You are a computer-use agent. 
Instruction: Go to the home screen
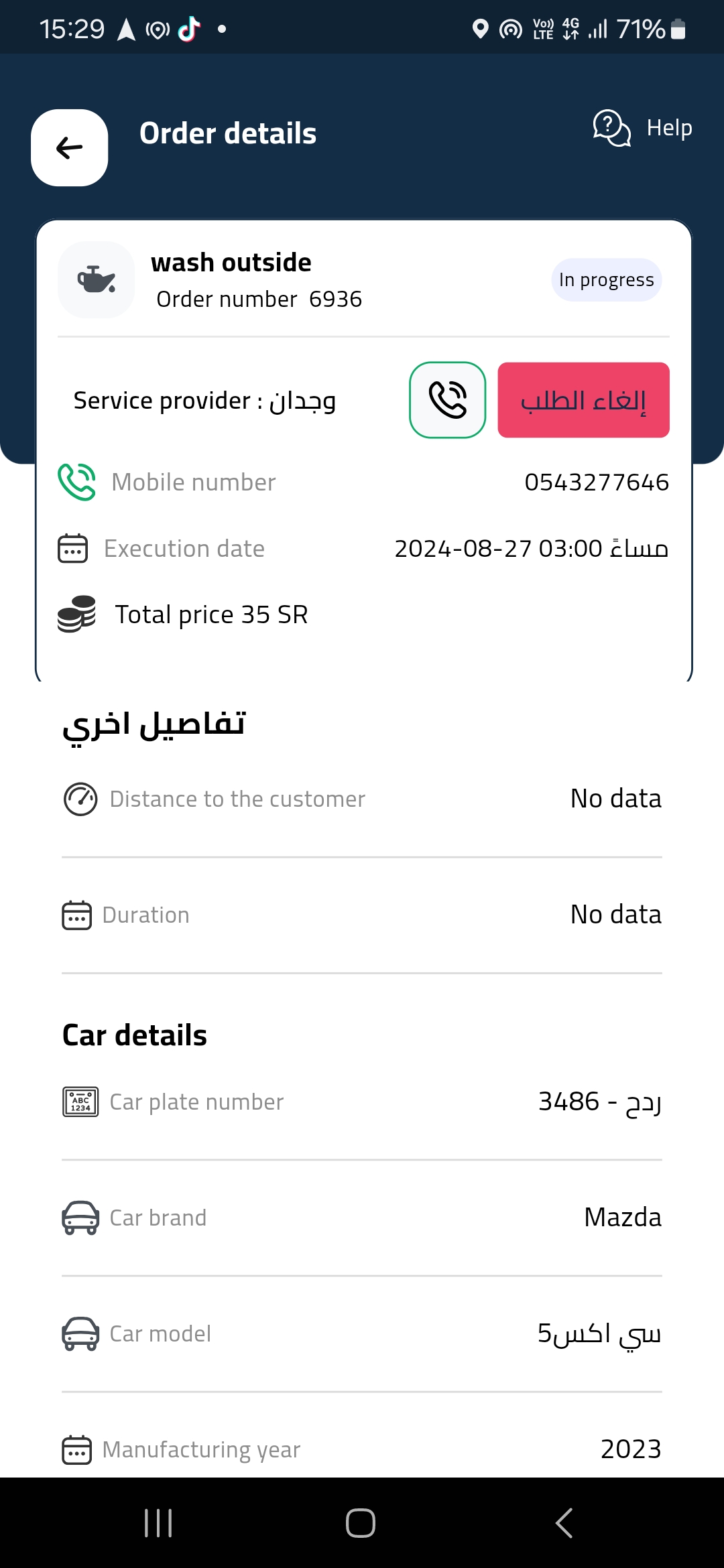click(361, 1523)
